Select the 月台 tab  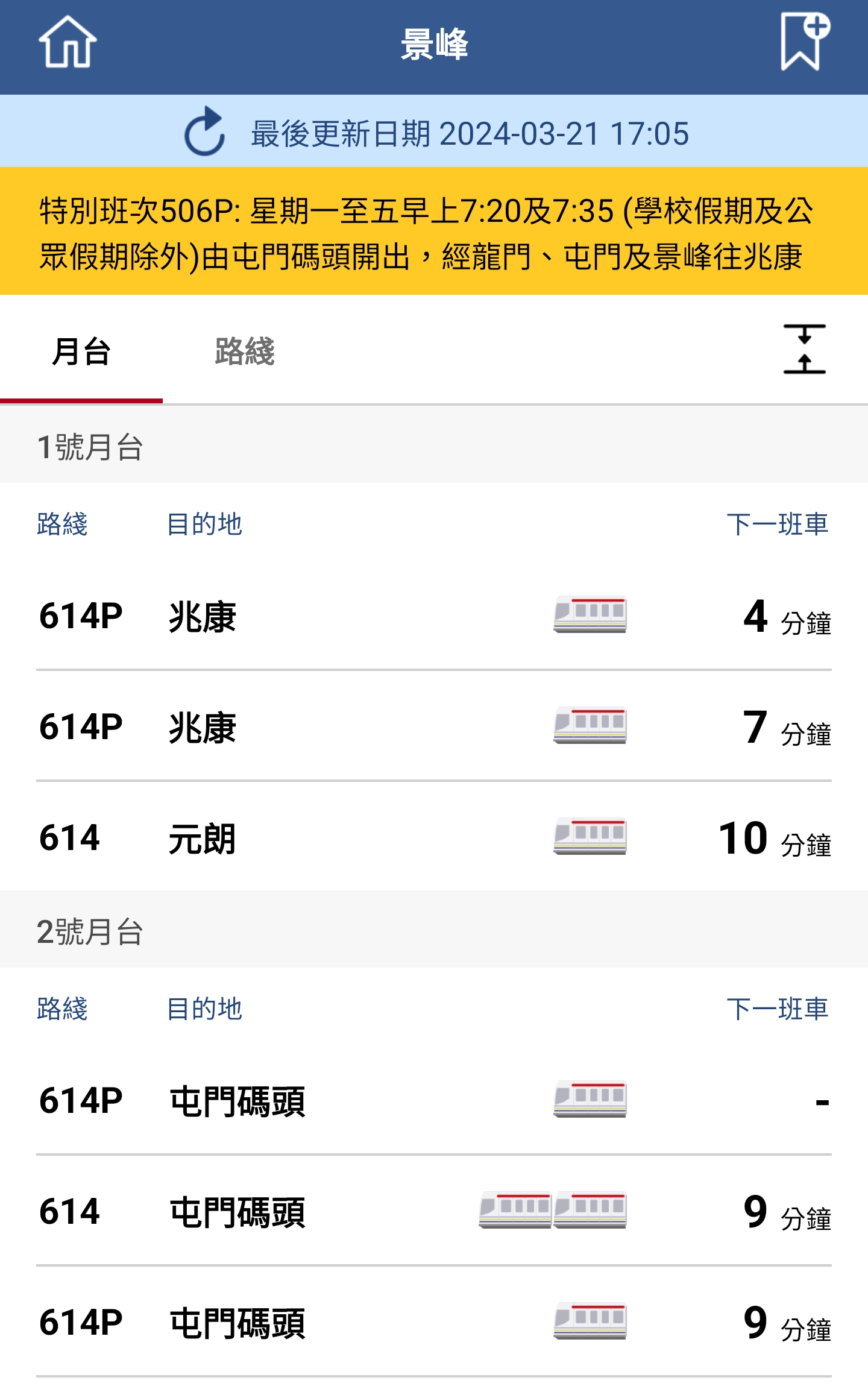[x=81, y=351]
